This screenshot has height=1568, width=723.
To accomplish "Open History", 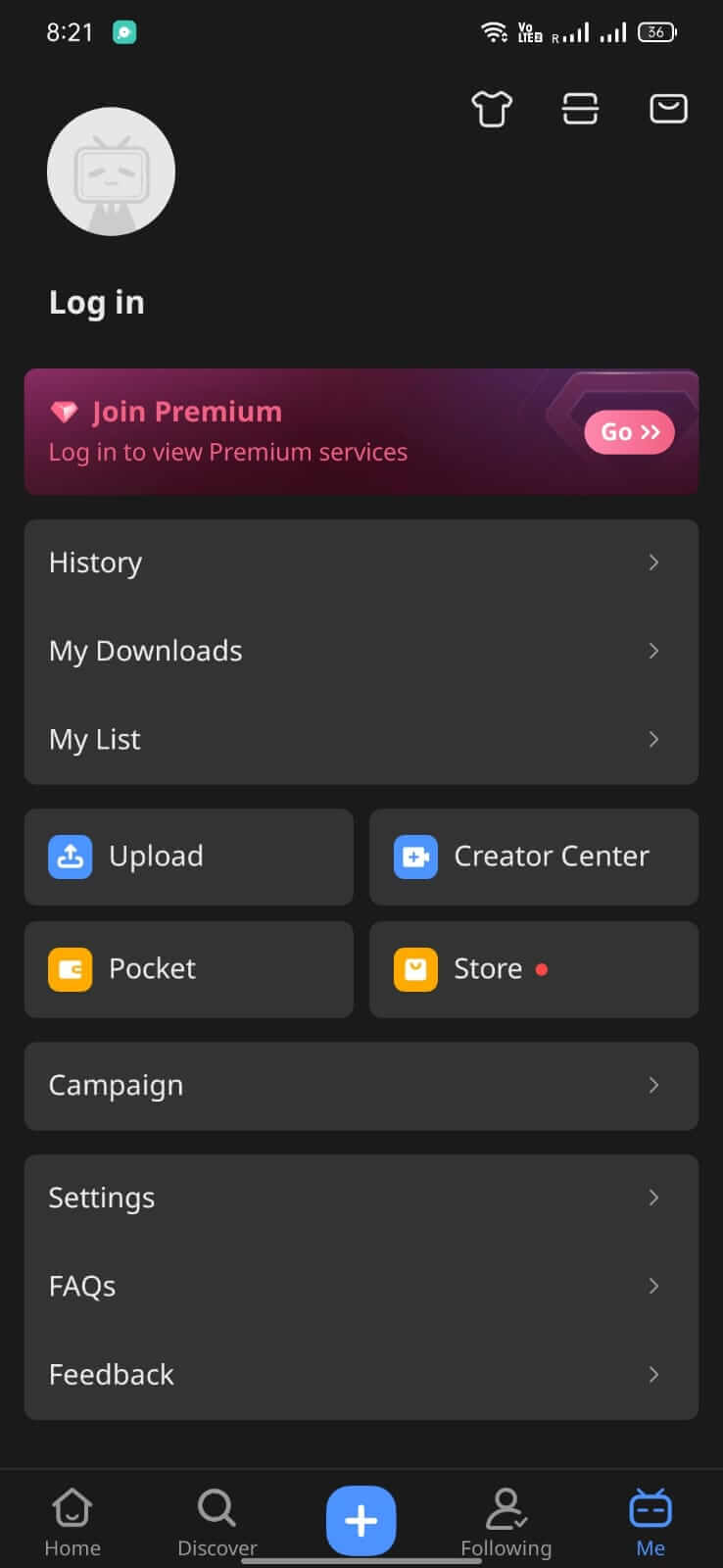I will coord(361,563).
